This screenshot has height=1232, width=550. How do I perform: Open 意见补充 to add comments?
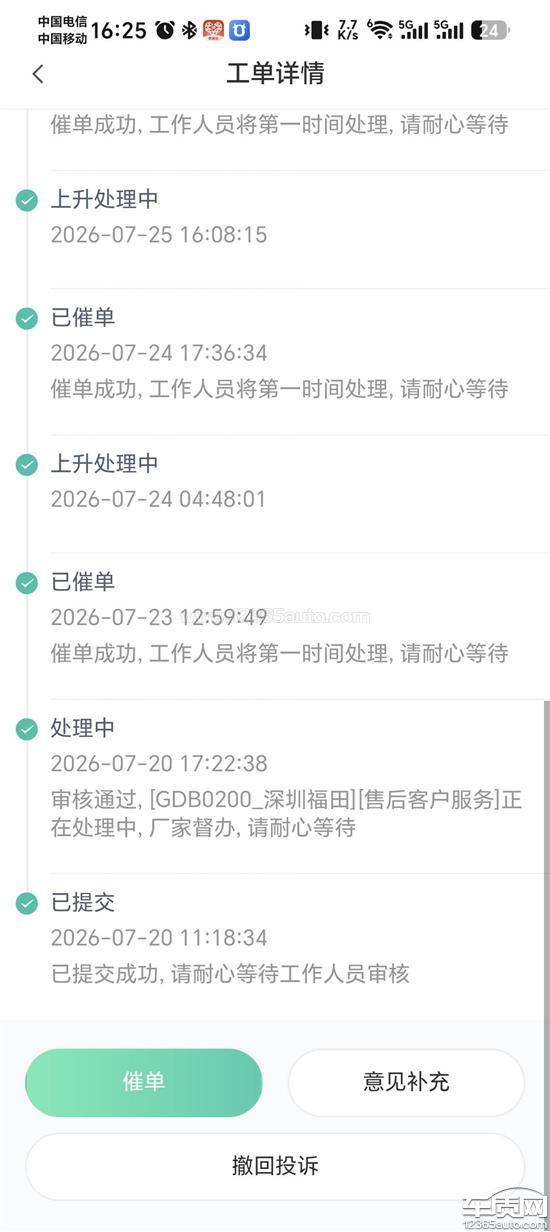(406, 1082)
